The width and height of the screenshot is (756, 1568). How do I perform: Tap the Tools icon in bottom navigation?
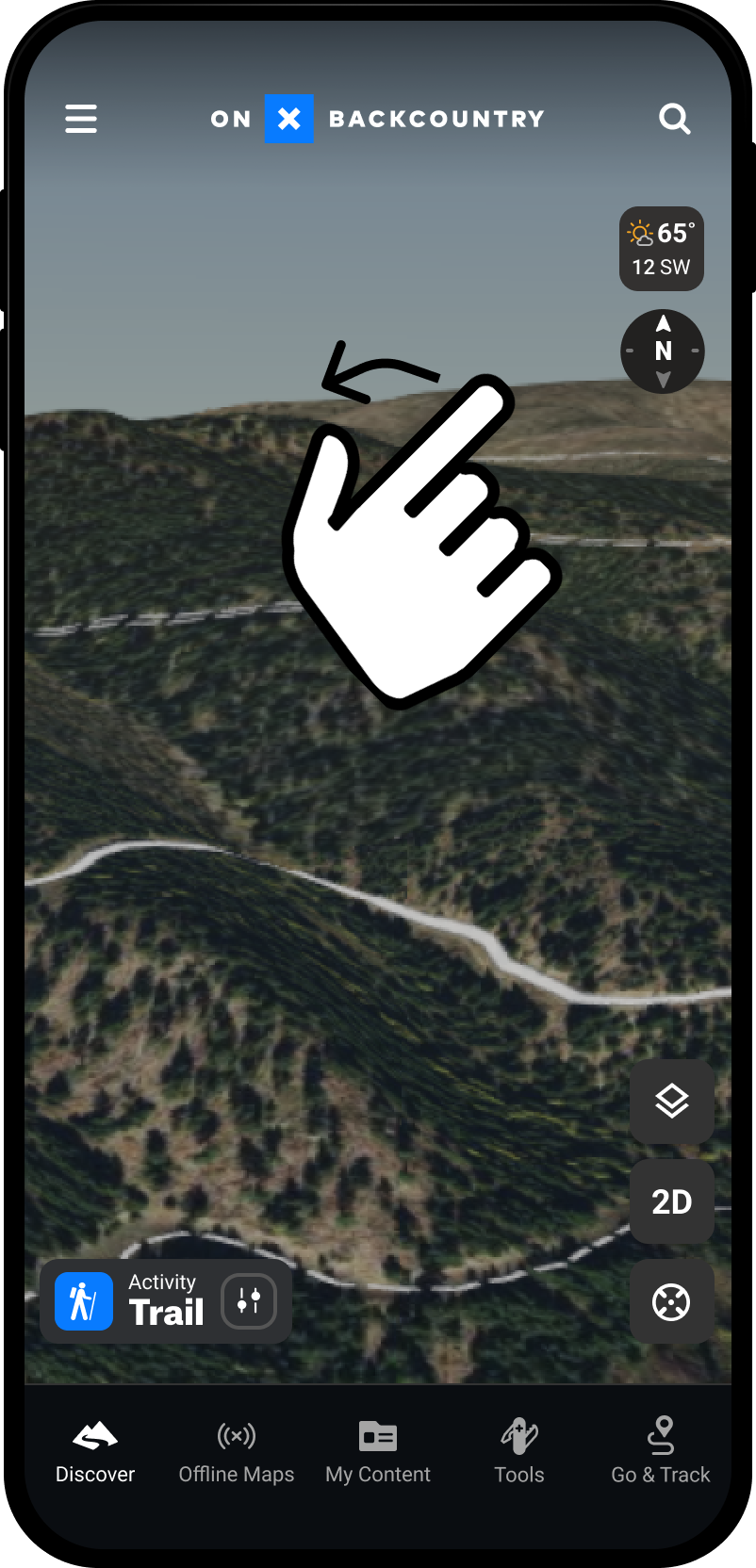click(518, 1436)
